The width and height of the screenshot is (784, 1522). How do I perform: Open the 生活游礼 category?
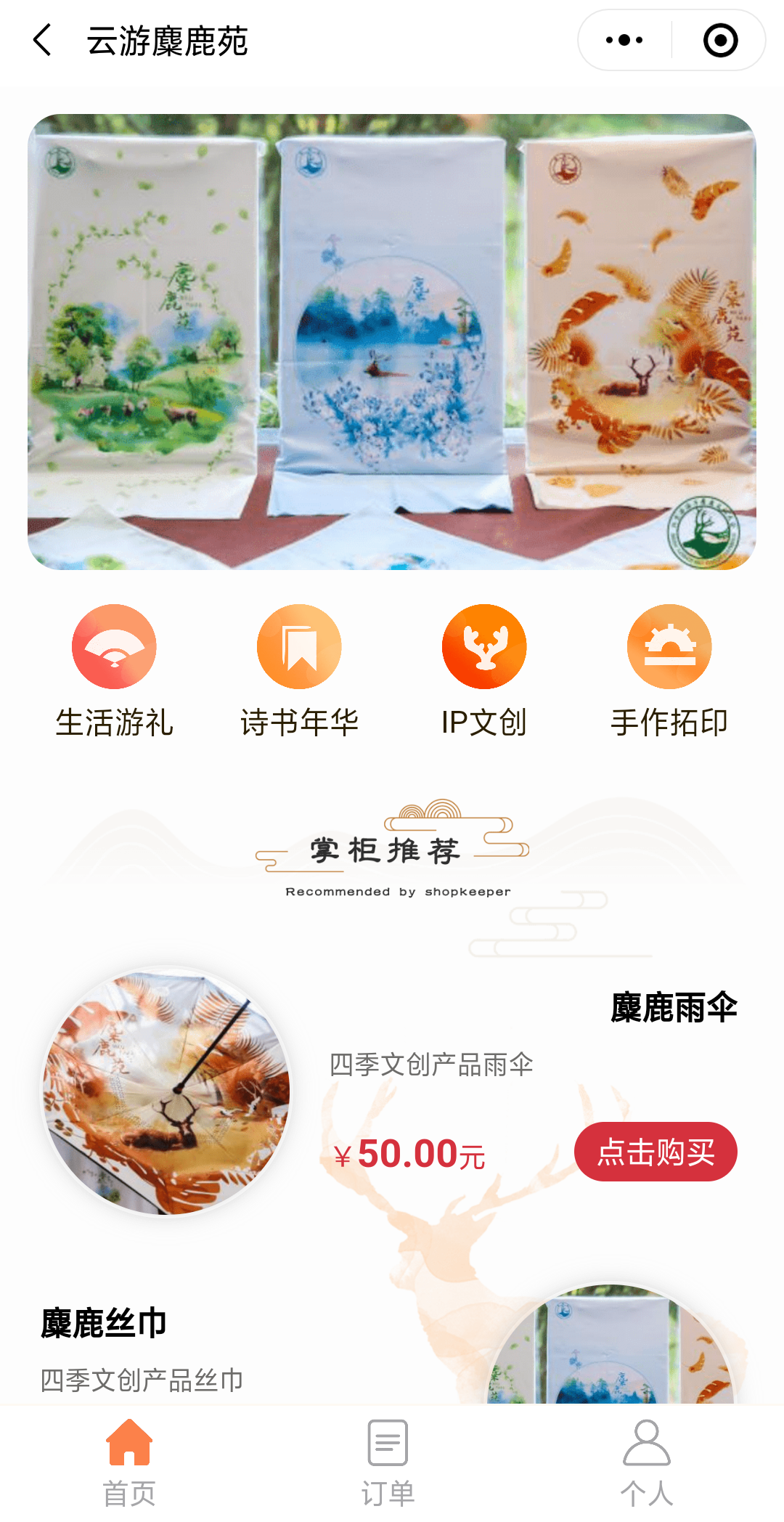pyautogui.click(x=114, y=670)
